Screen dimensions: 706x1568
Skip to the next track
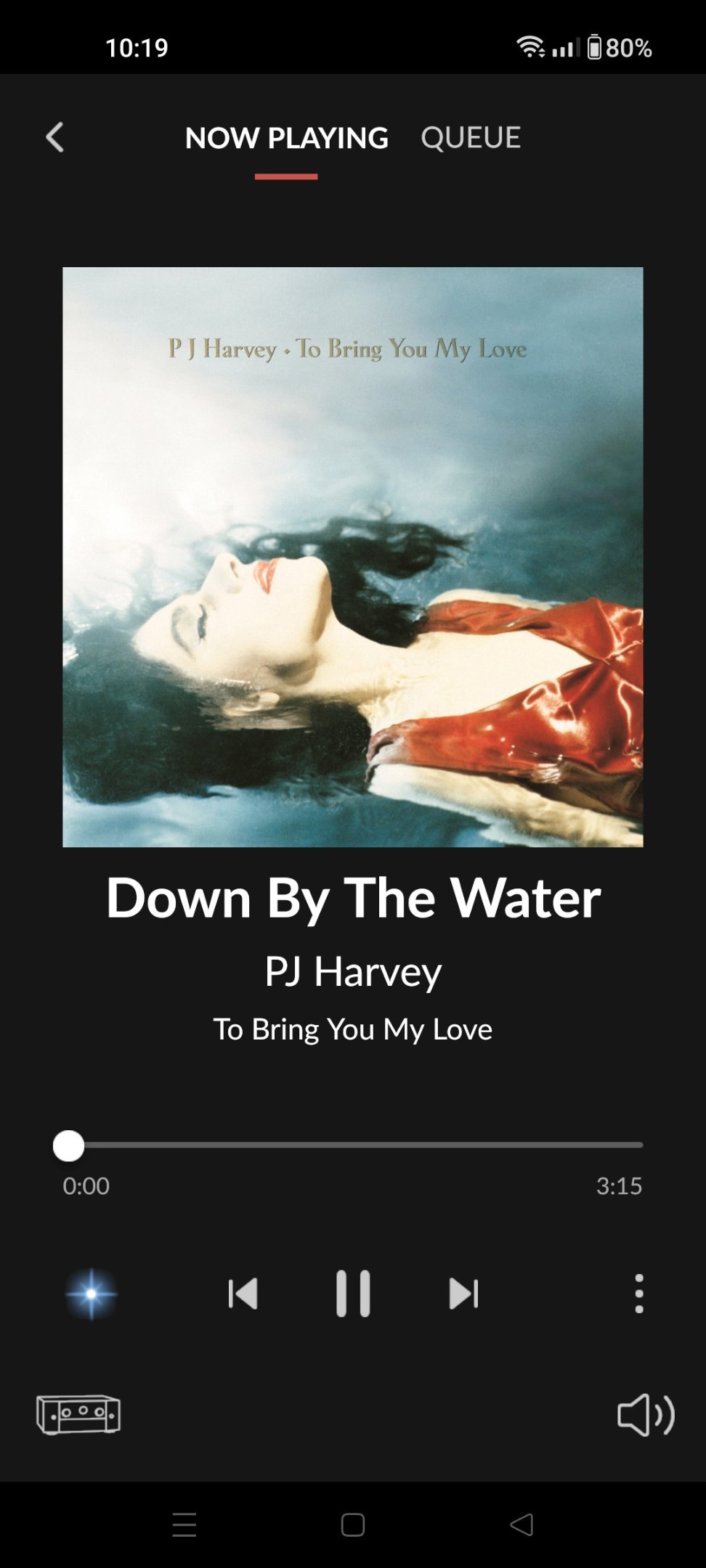[463, 1293]
